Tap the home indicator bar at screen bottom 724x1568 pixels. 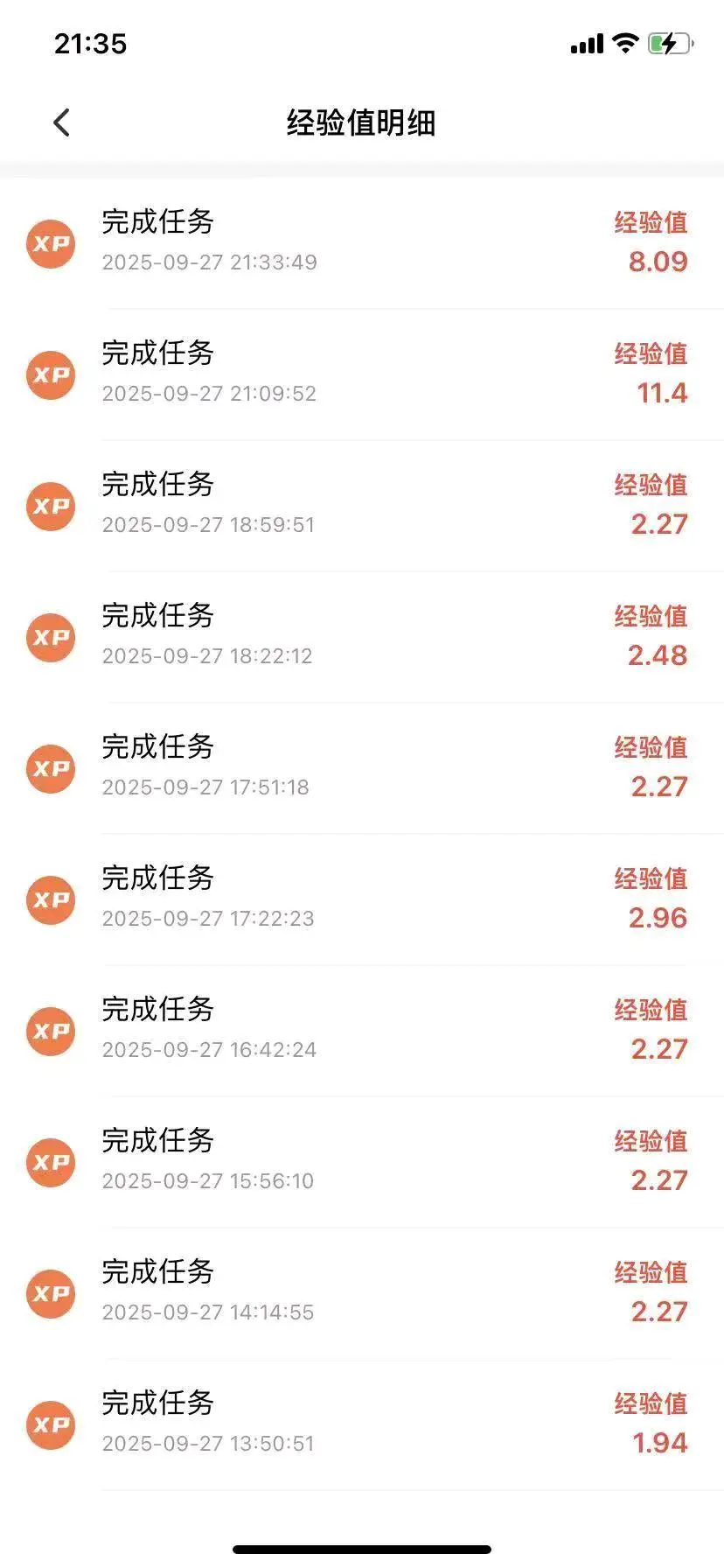click(362, 1550)
